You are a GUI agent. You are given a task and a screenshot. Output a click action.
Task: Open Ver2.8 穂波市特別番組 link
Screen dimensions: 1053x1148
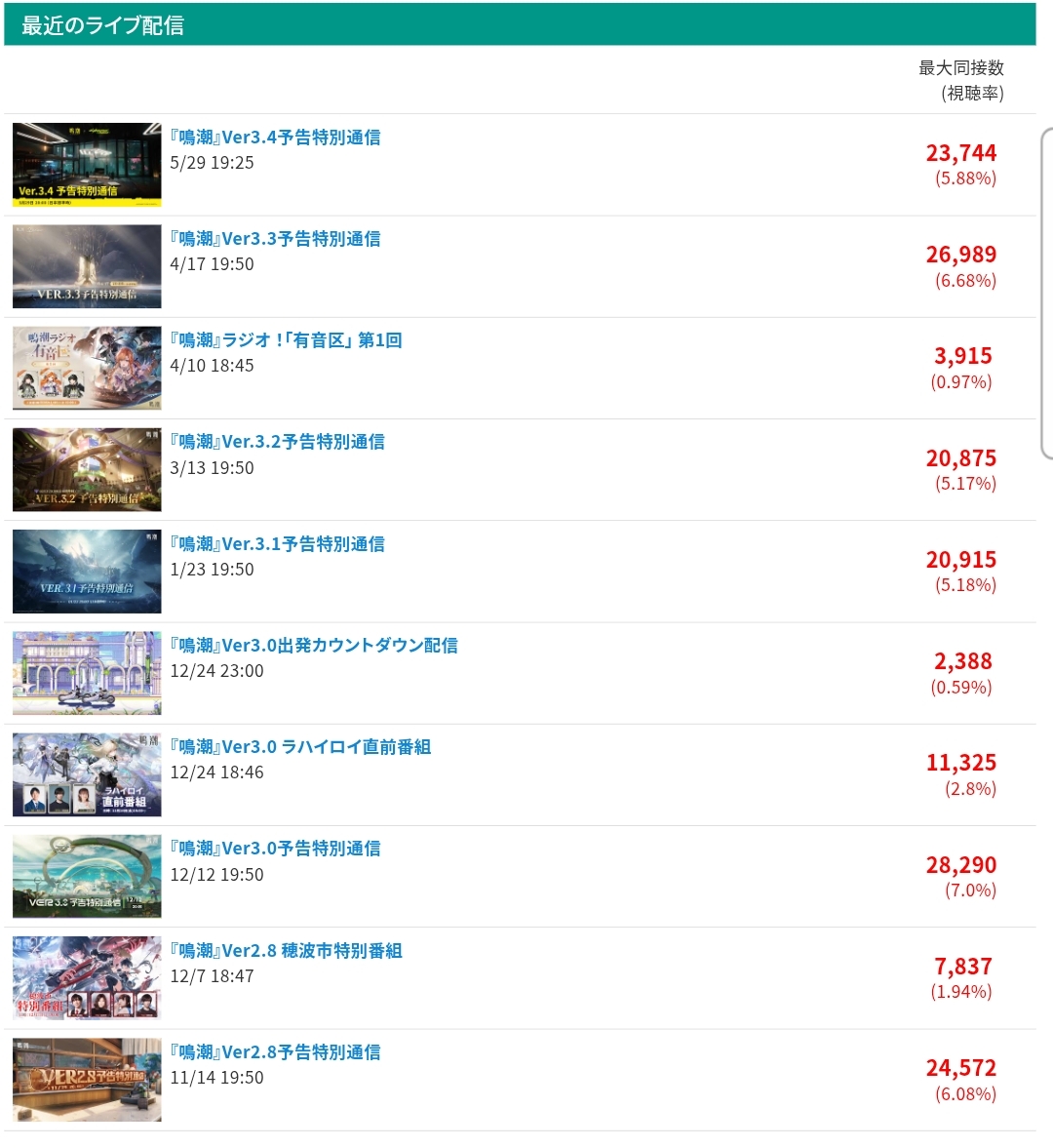(x=286, y=950)
